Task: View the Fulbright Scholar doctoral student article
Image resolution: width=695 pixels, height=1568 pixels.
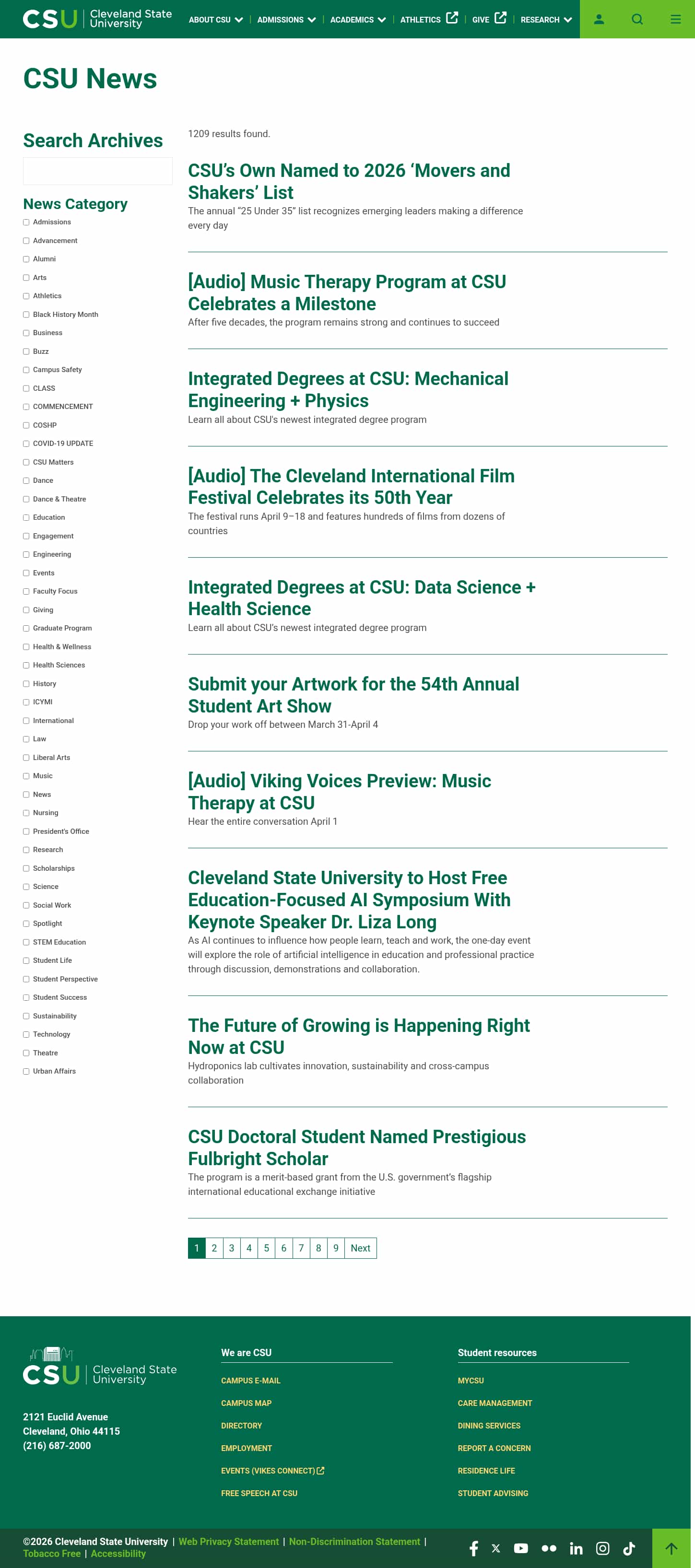Action: point(356,1147)
